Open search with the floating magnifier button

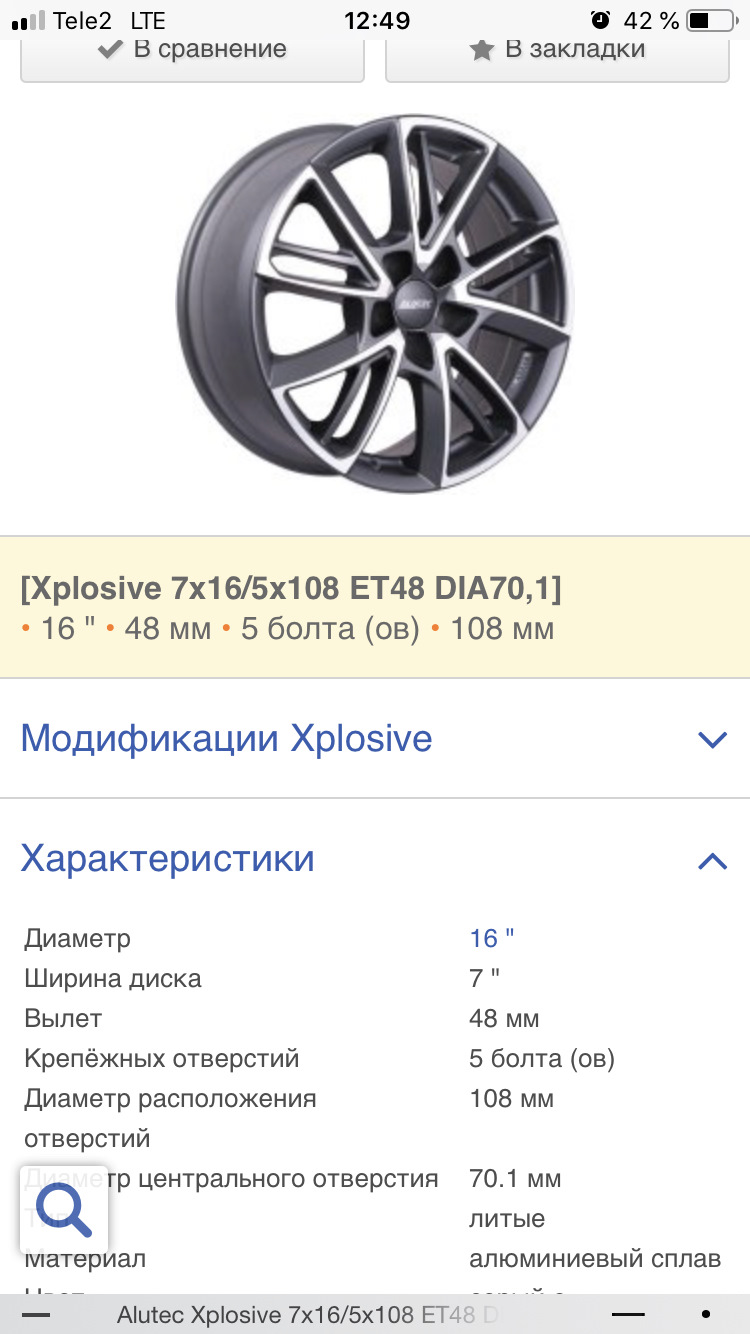[64, 1211]
